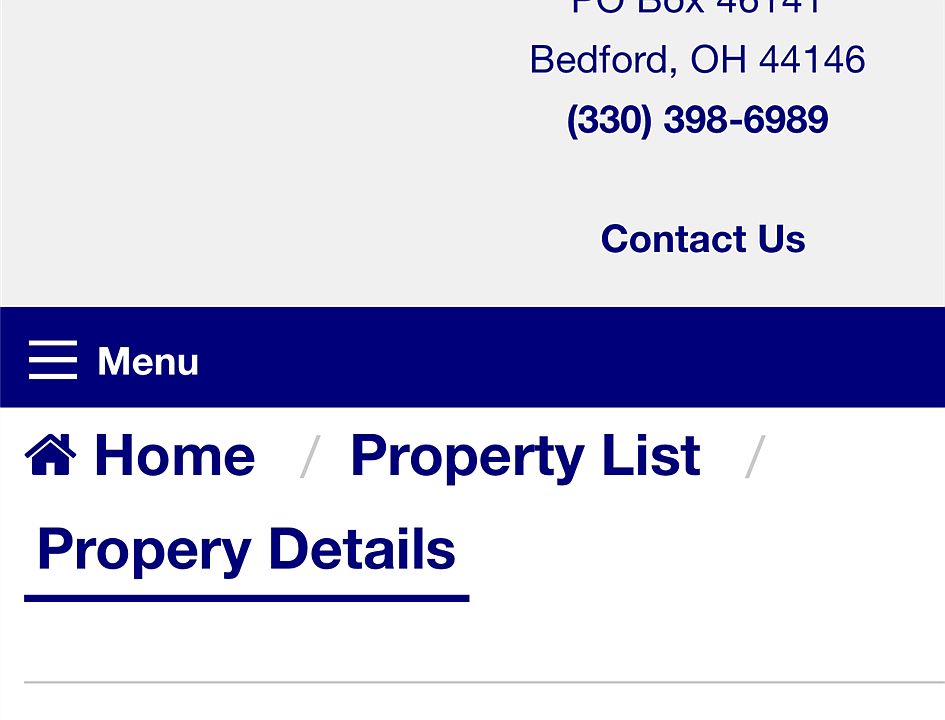The image size is (945, 720).
Task: Select the Propery Details breadcrumb
Action: pos(246,550)
